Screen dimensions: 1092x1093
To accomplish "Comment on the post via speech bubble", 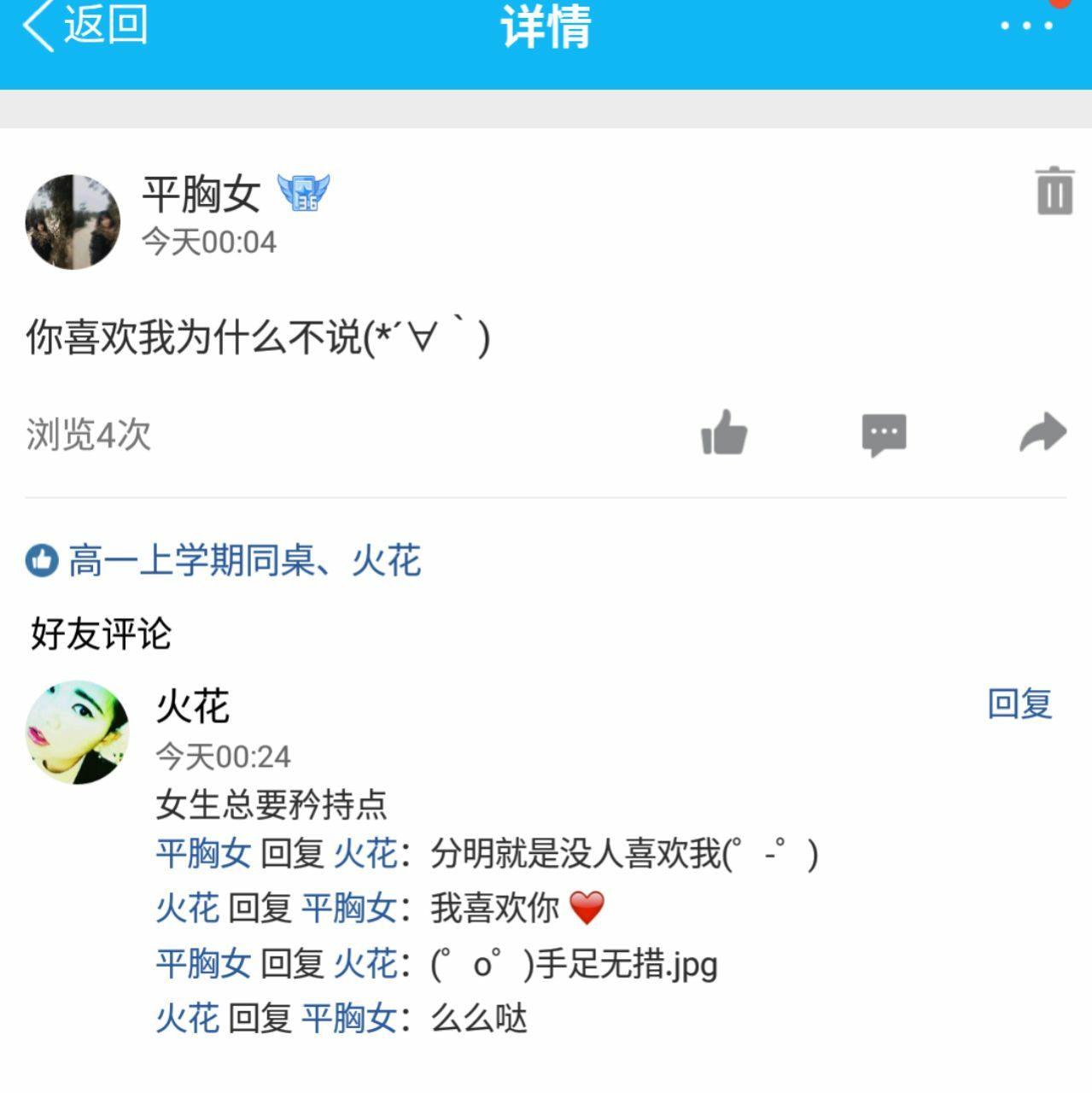I will [x=884, y=435].
